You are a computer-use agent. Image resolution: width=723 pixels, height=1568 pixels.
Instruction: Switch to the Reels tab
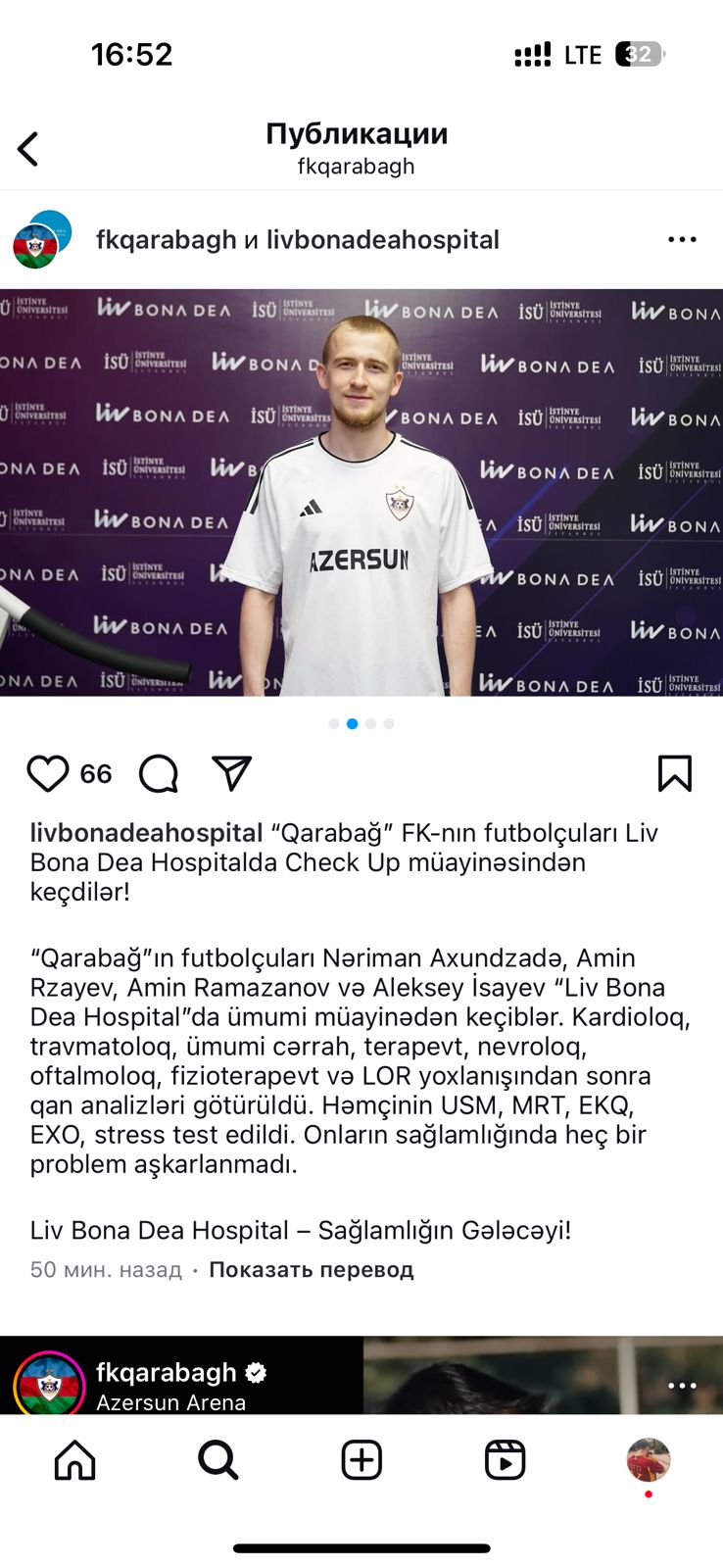click(x=506, y=1460)
